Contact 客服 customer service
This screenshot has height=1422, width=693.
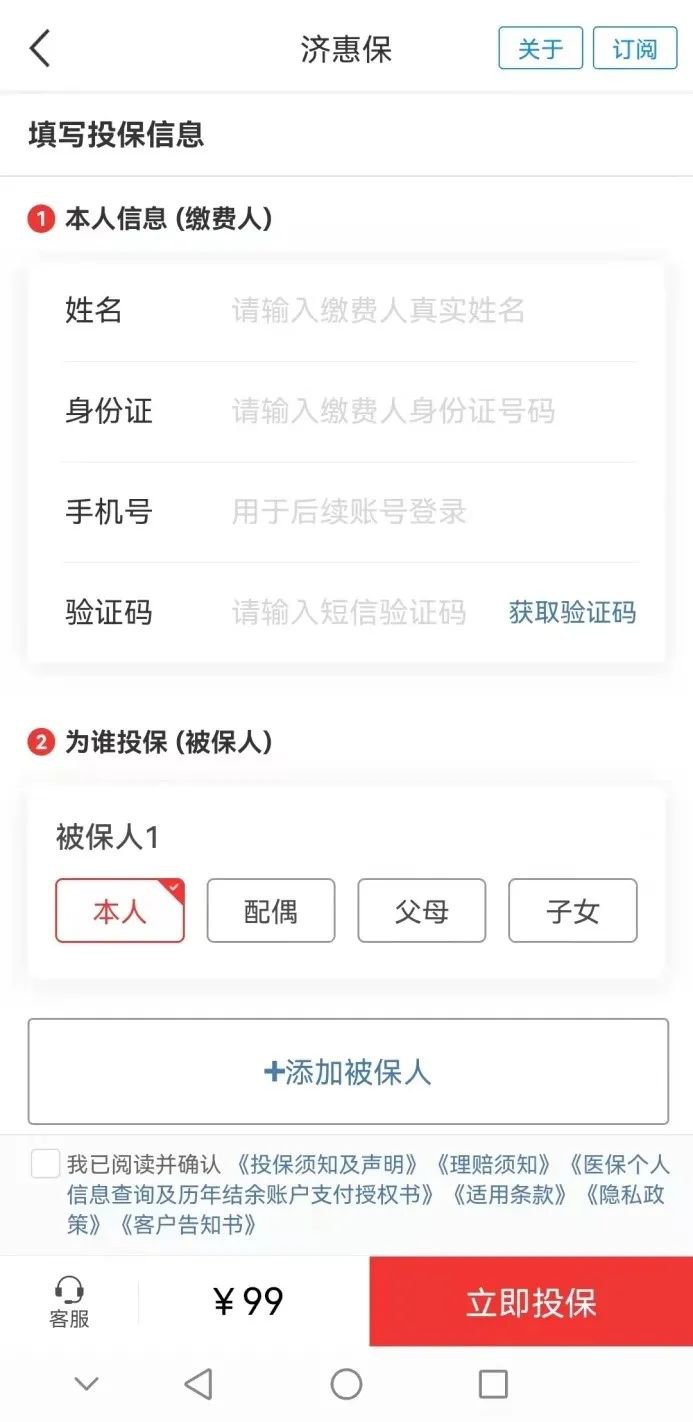coord(69,1302)
